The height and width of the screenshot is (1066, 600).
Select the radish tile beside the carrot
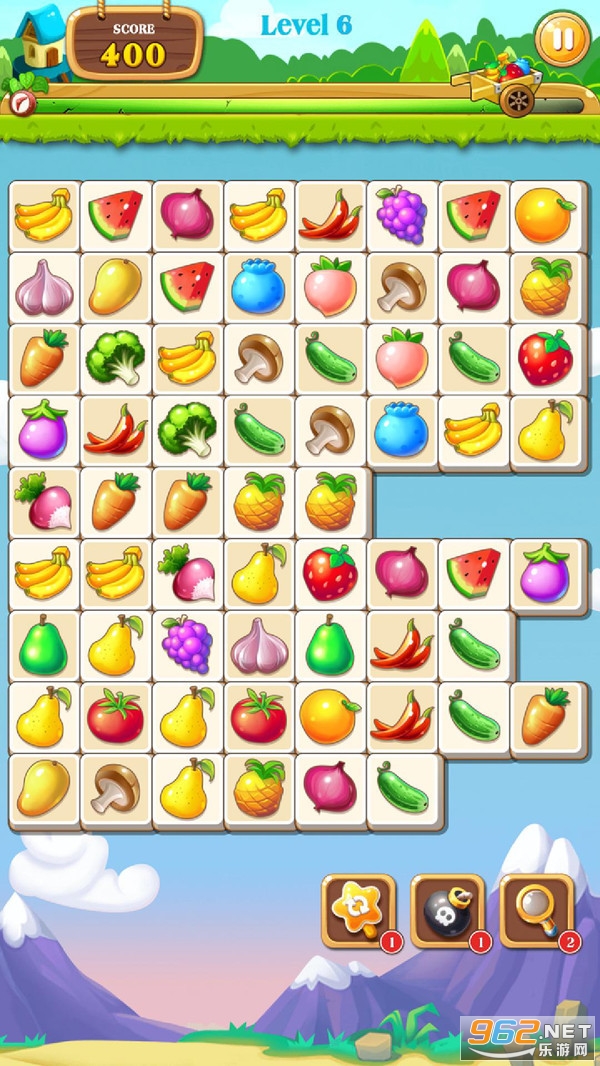(x=44, y=500)
